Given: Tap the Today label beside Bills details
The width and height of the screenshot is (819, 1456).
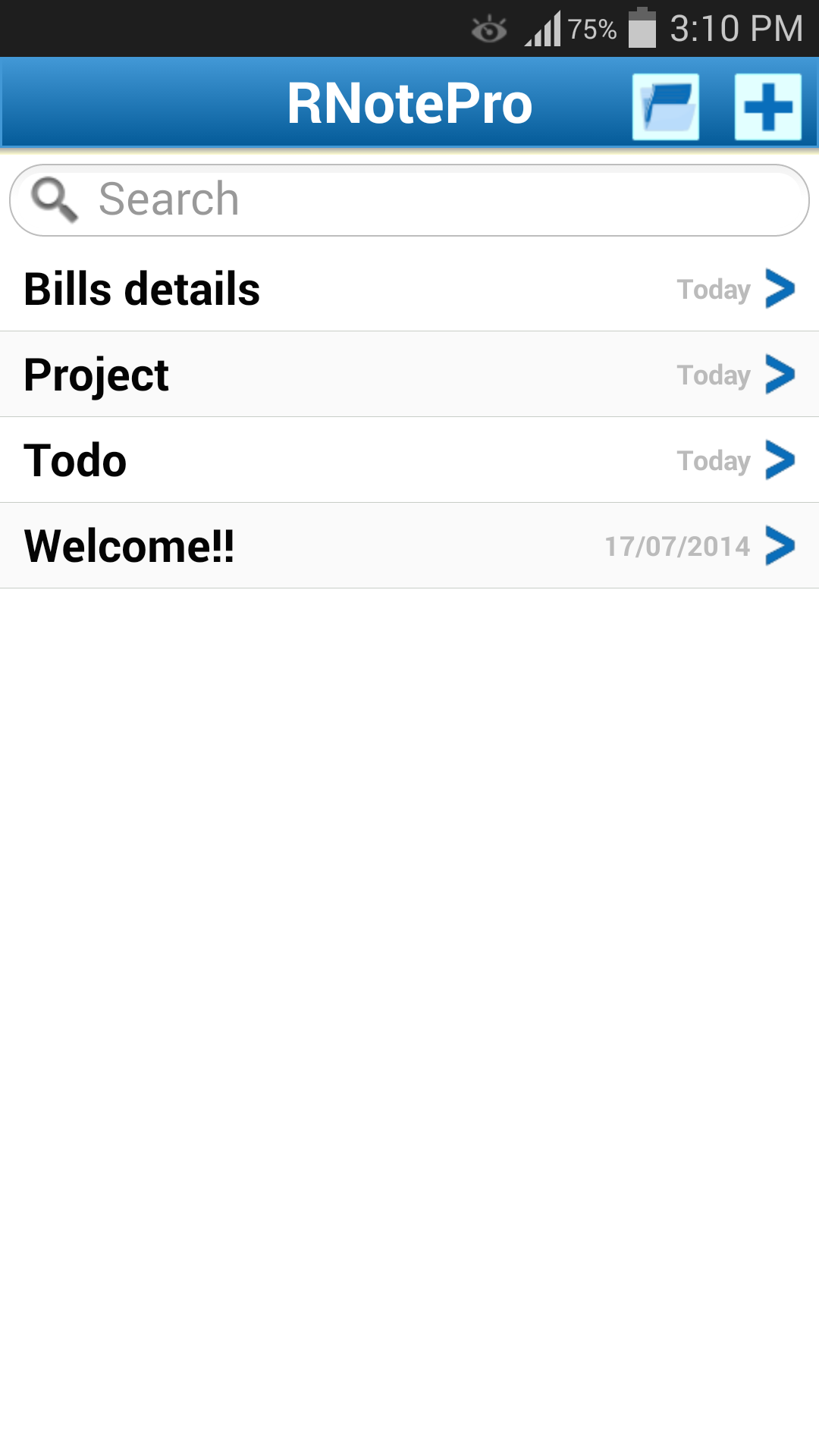Looking at the screenshot, I should coord(713,289).
